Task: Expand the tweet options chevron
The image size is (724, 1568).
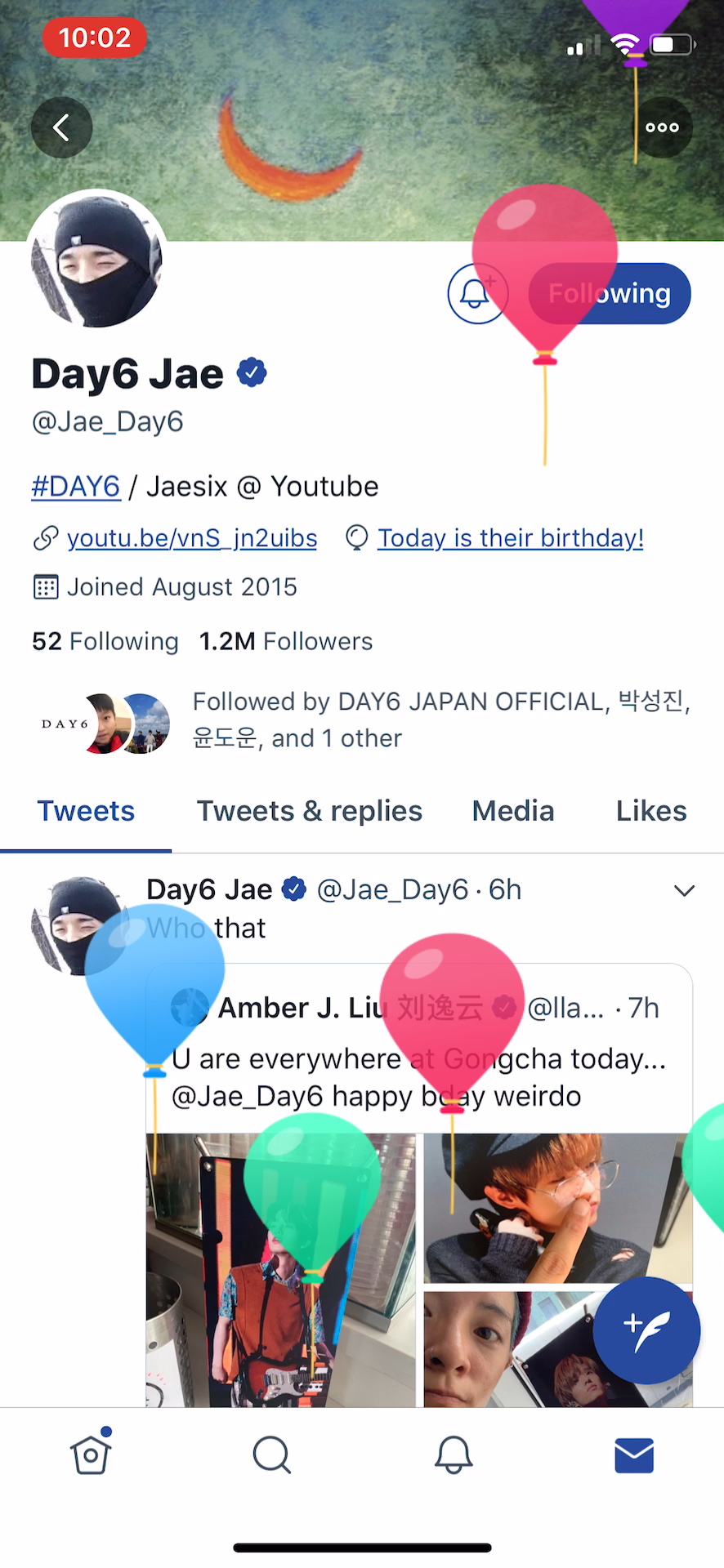Action: pos(684,890)
